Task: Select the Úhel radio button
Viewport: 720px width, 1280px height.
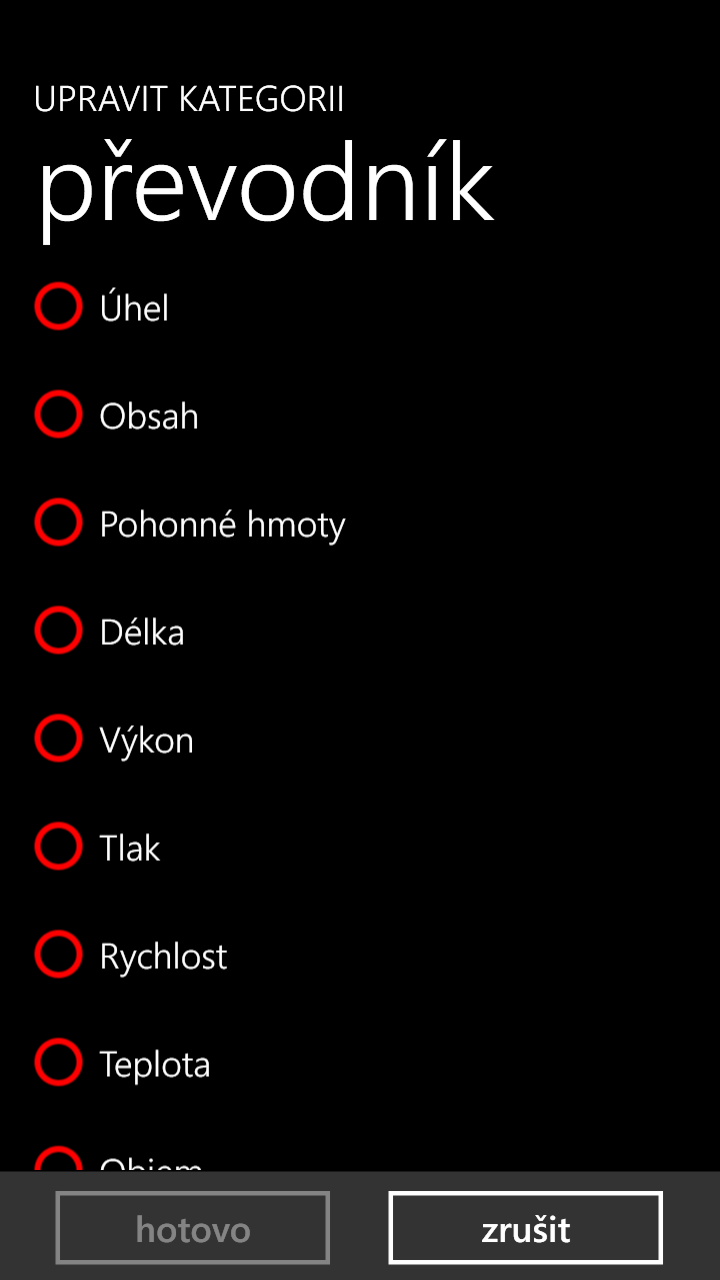Action: pos(58,307)
